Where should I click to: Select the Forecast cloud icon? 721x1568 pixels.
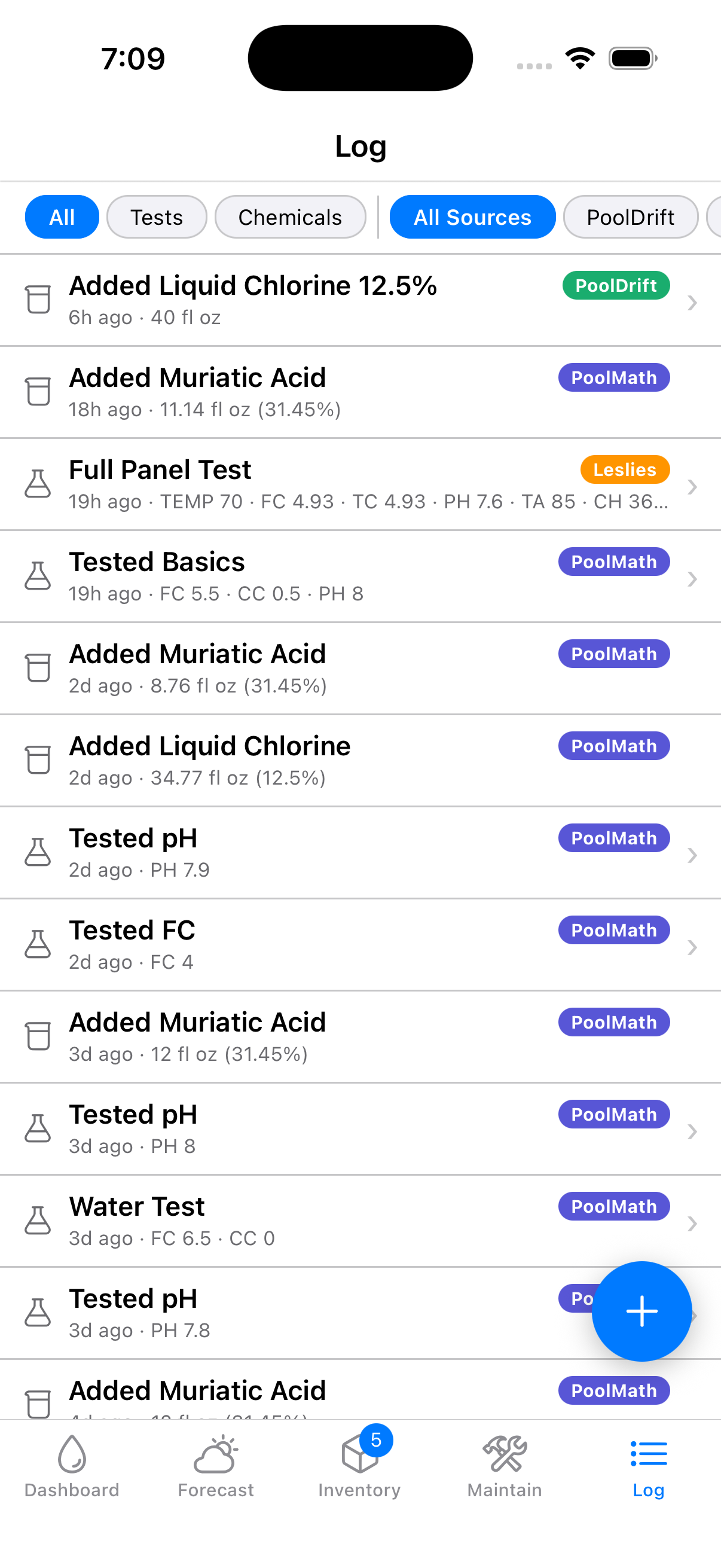tap(216, 1455)
